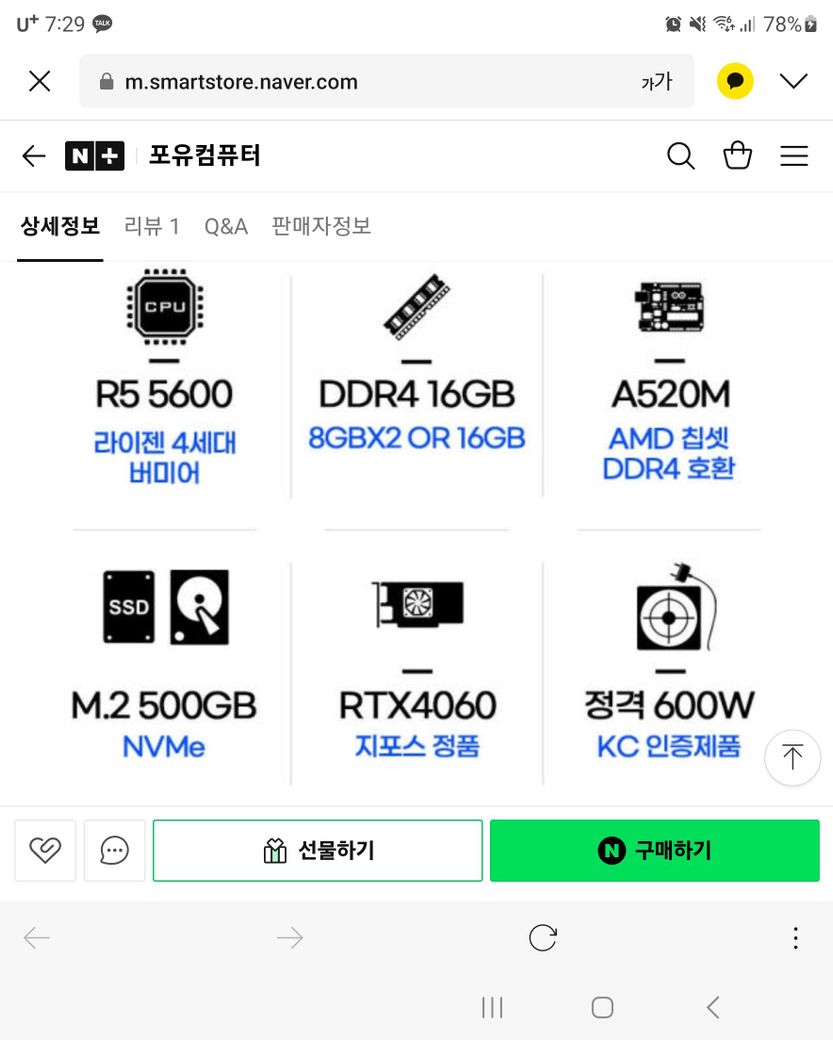Search within the store
Screen dimensions: 833x1040
[680, 156]
